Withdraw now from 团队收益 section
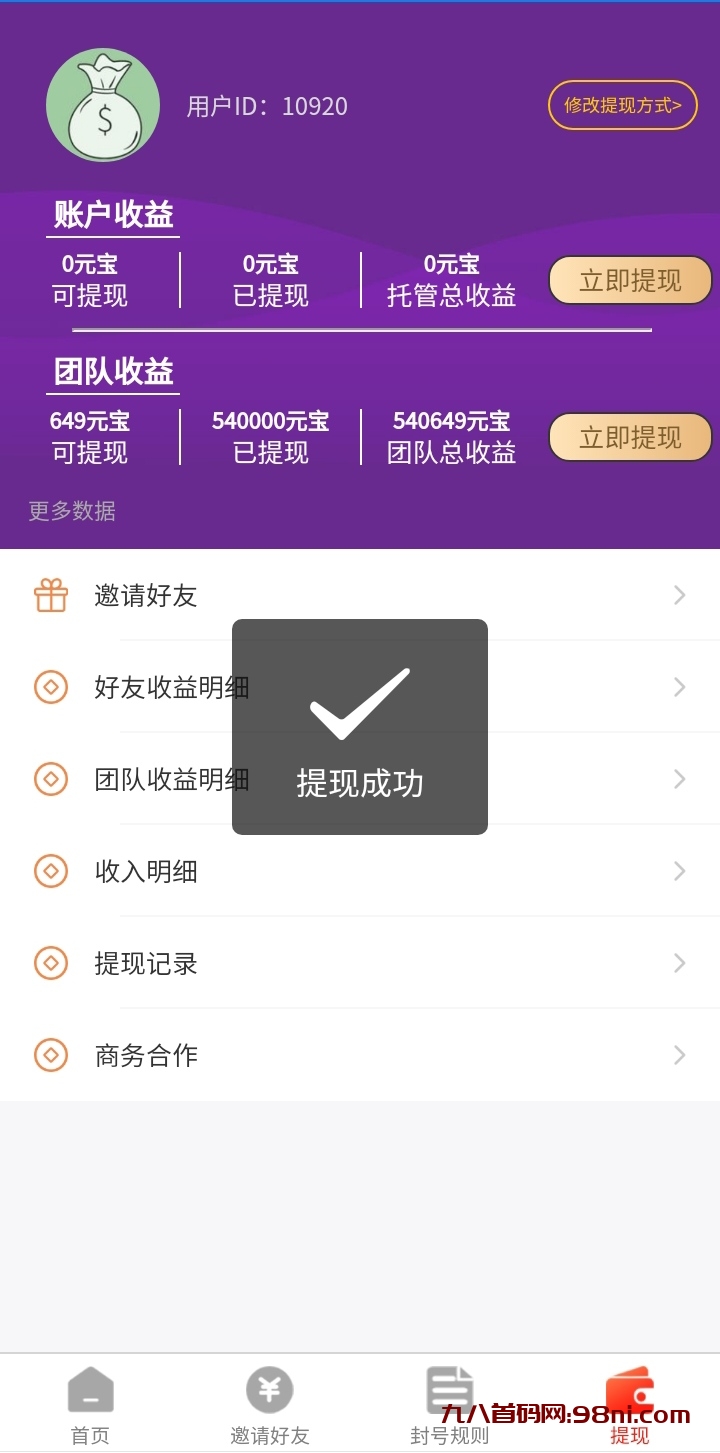This screenshot has width=720, height=1453. tap(630, 437)
